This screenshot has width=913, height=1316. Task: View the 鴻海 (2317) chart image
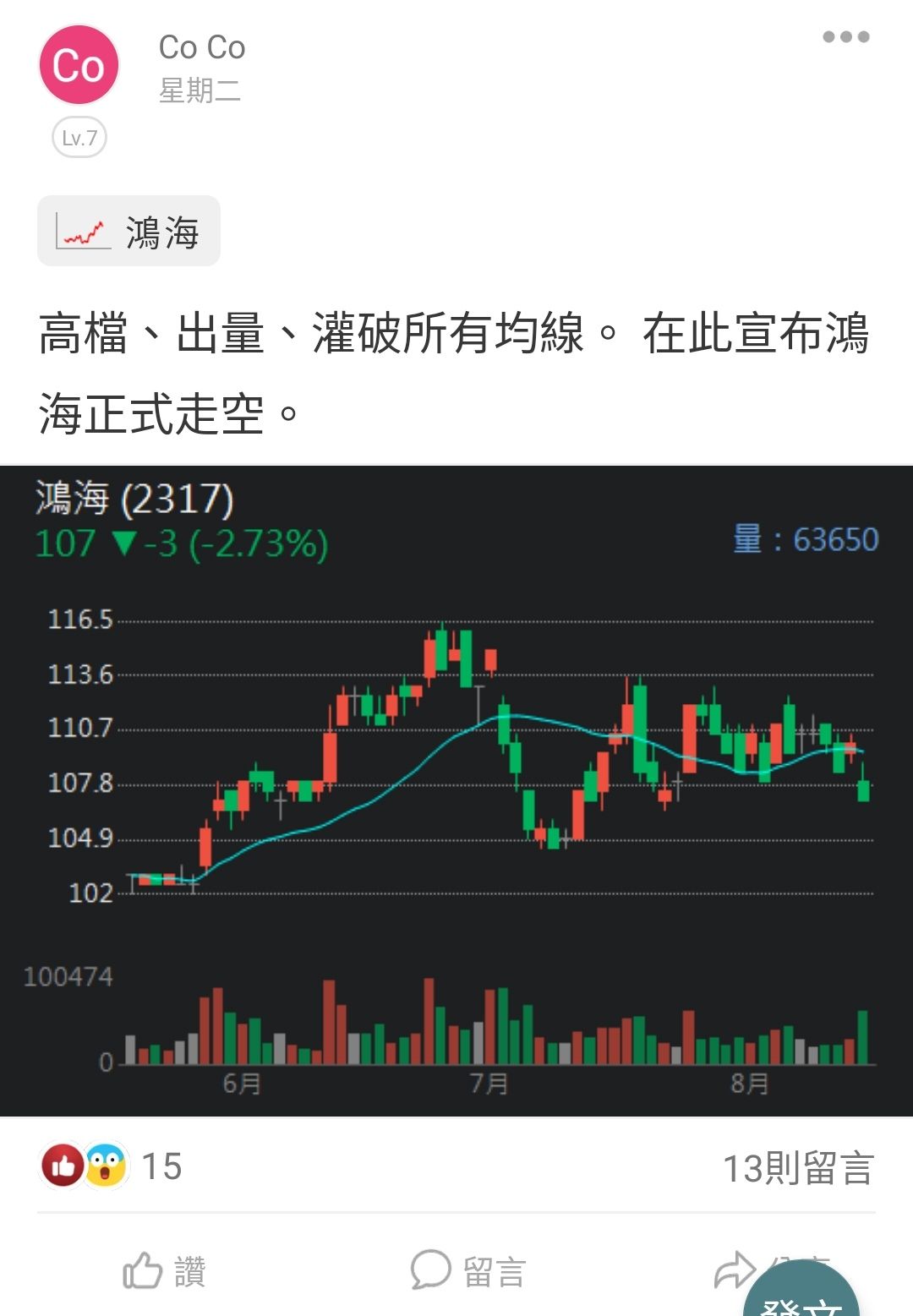pos(456,790)
